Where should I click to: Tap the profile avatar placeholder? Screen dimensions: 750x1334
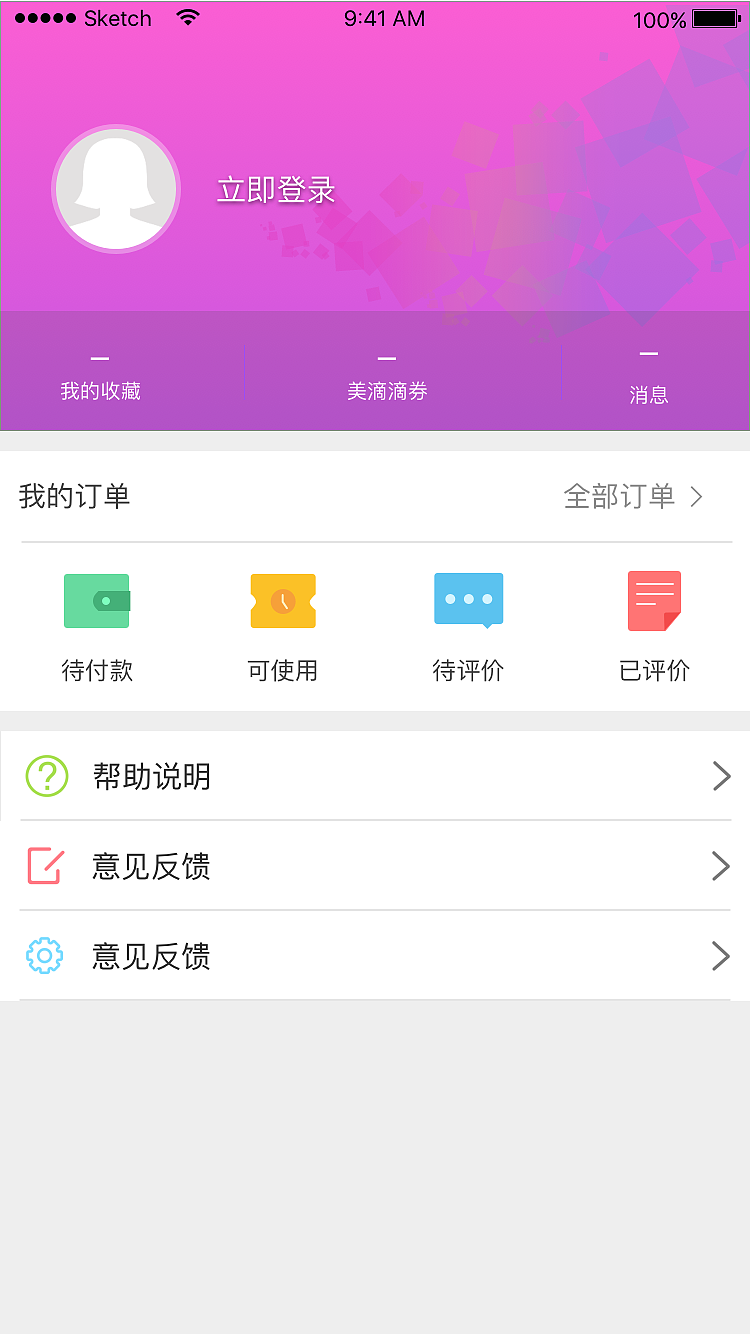point(116,189)
